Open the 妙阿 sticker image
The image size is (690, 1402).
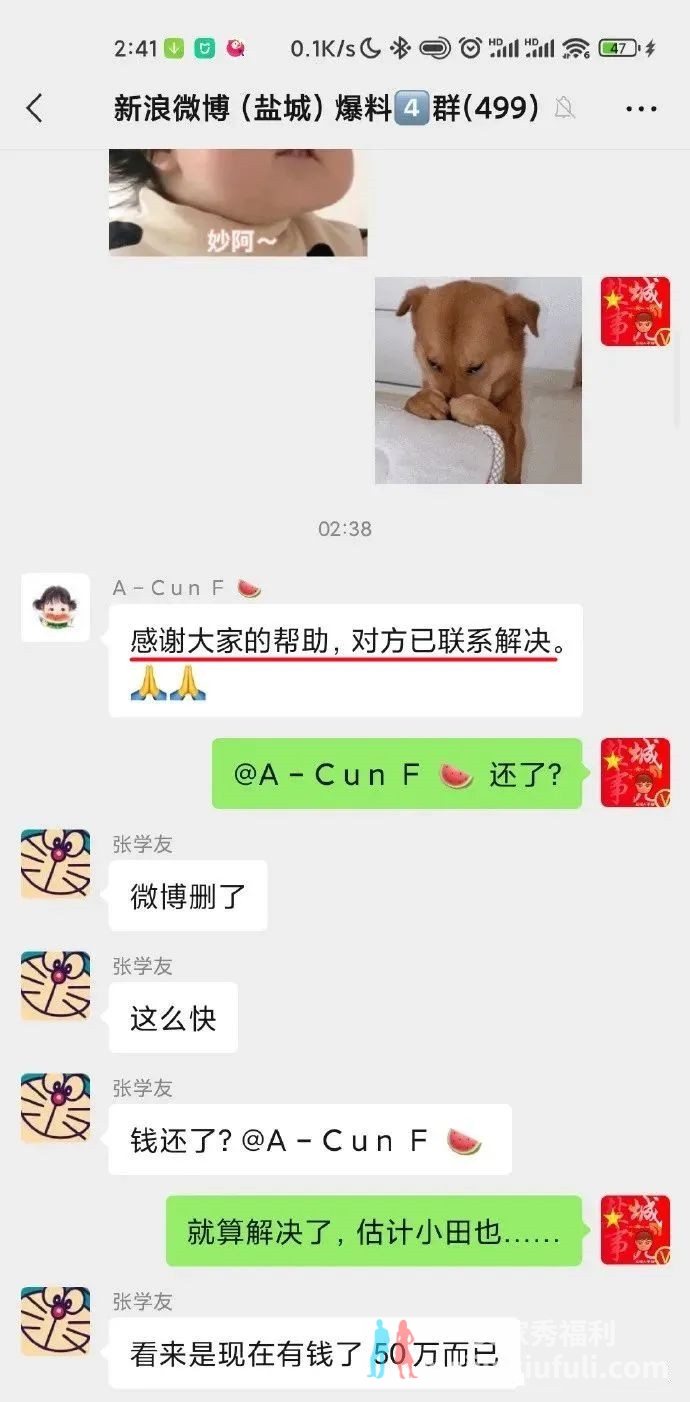point(238,203)
